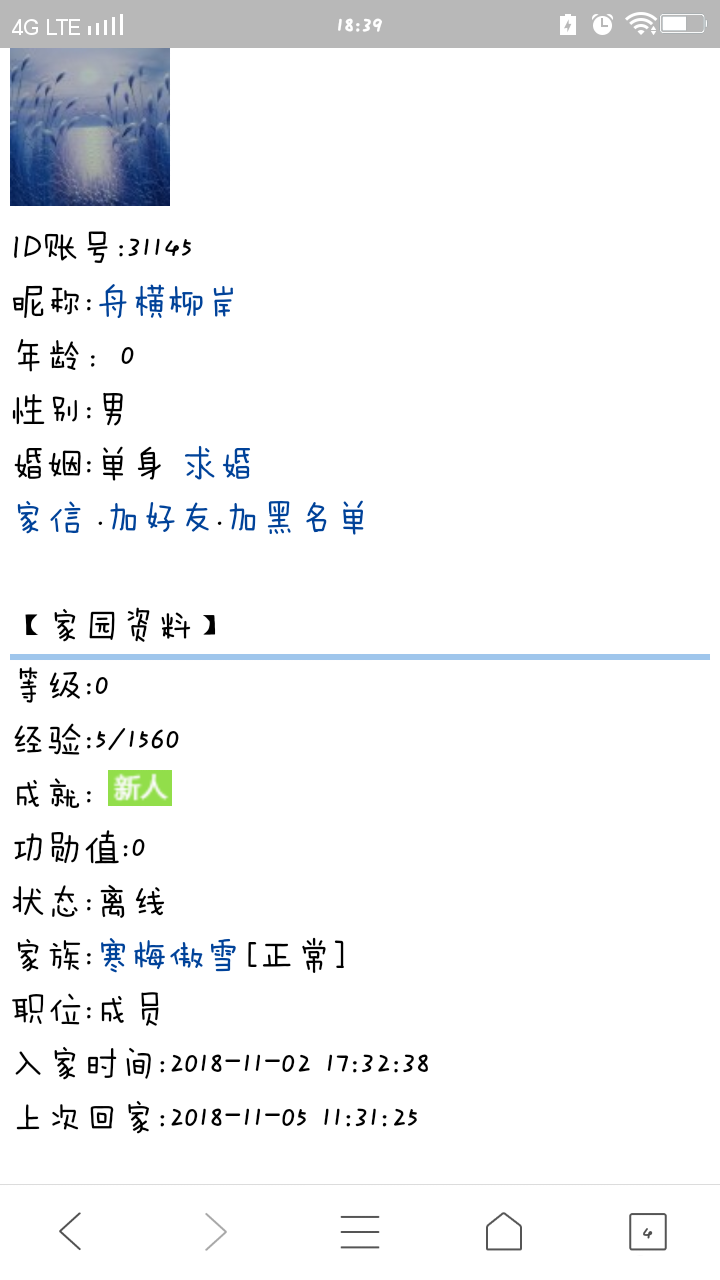Tap the forward arrow in the browser bar
This screenshot has height=1280, width=720.
click(x=216, y=1231)
